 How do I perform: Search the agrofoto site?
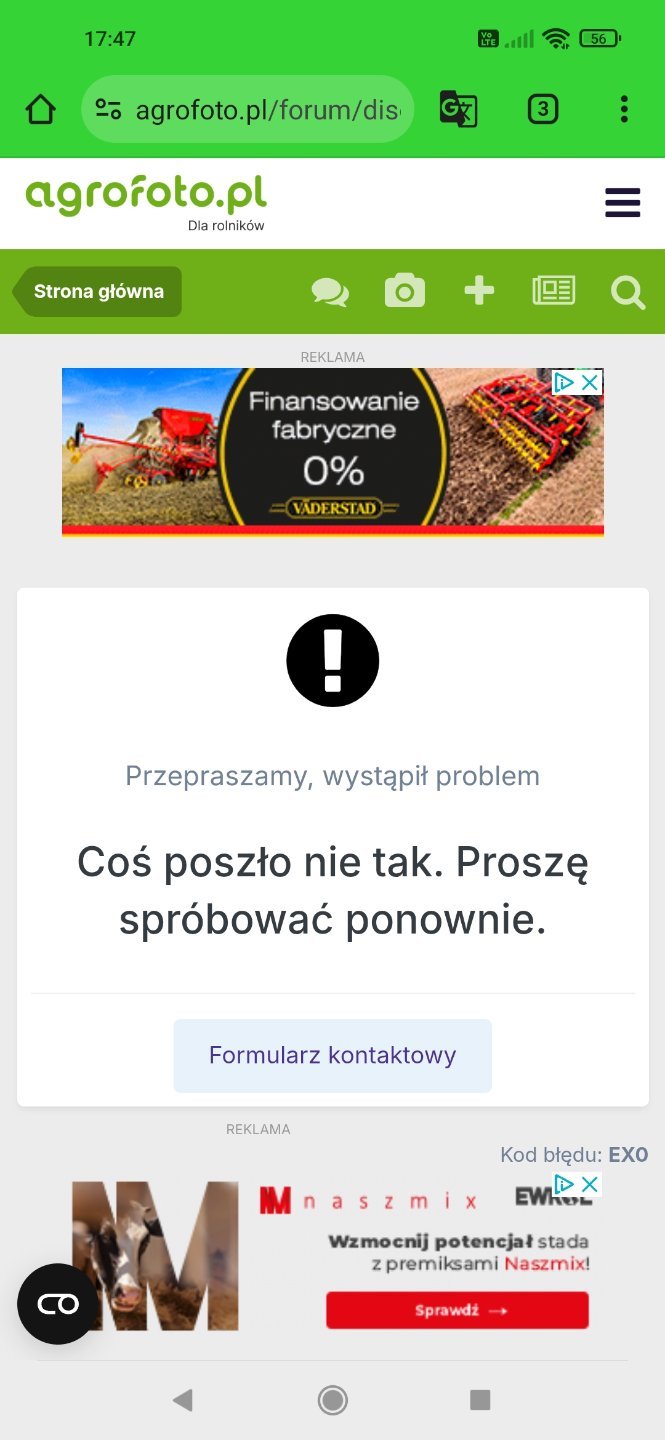628,292
